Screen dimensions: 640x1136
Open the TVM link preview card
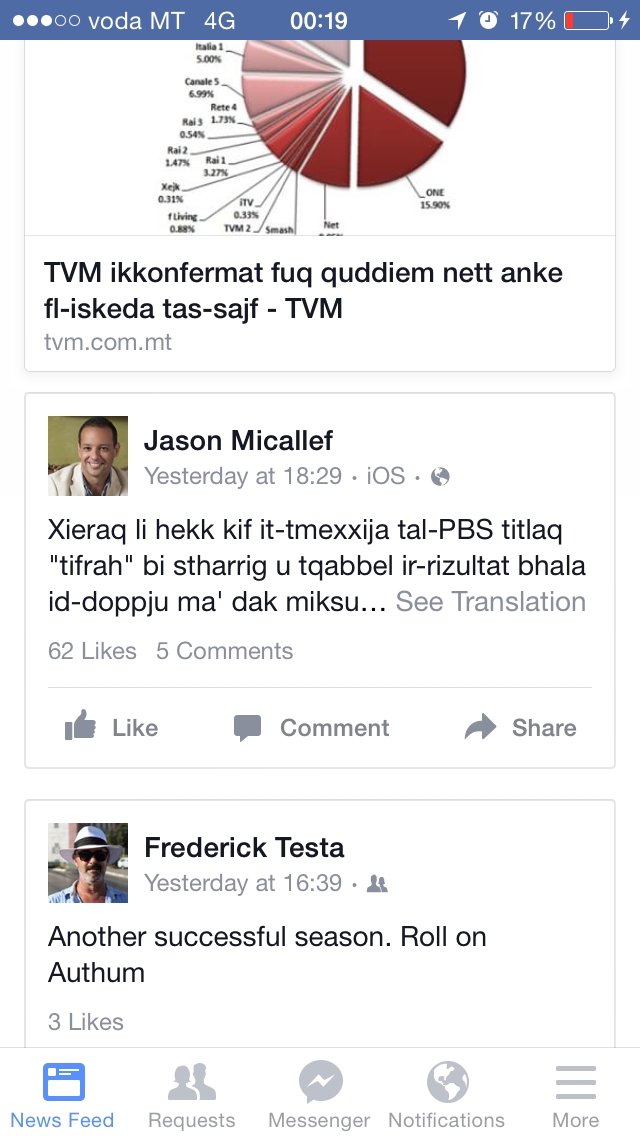[304, 292]
